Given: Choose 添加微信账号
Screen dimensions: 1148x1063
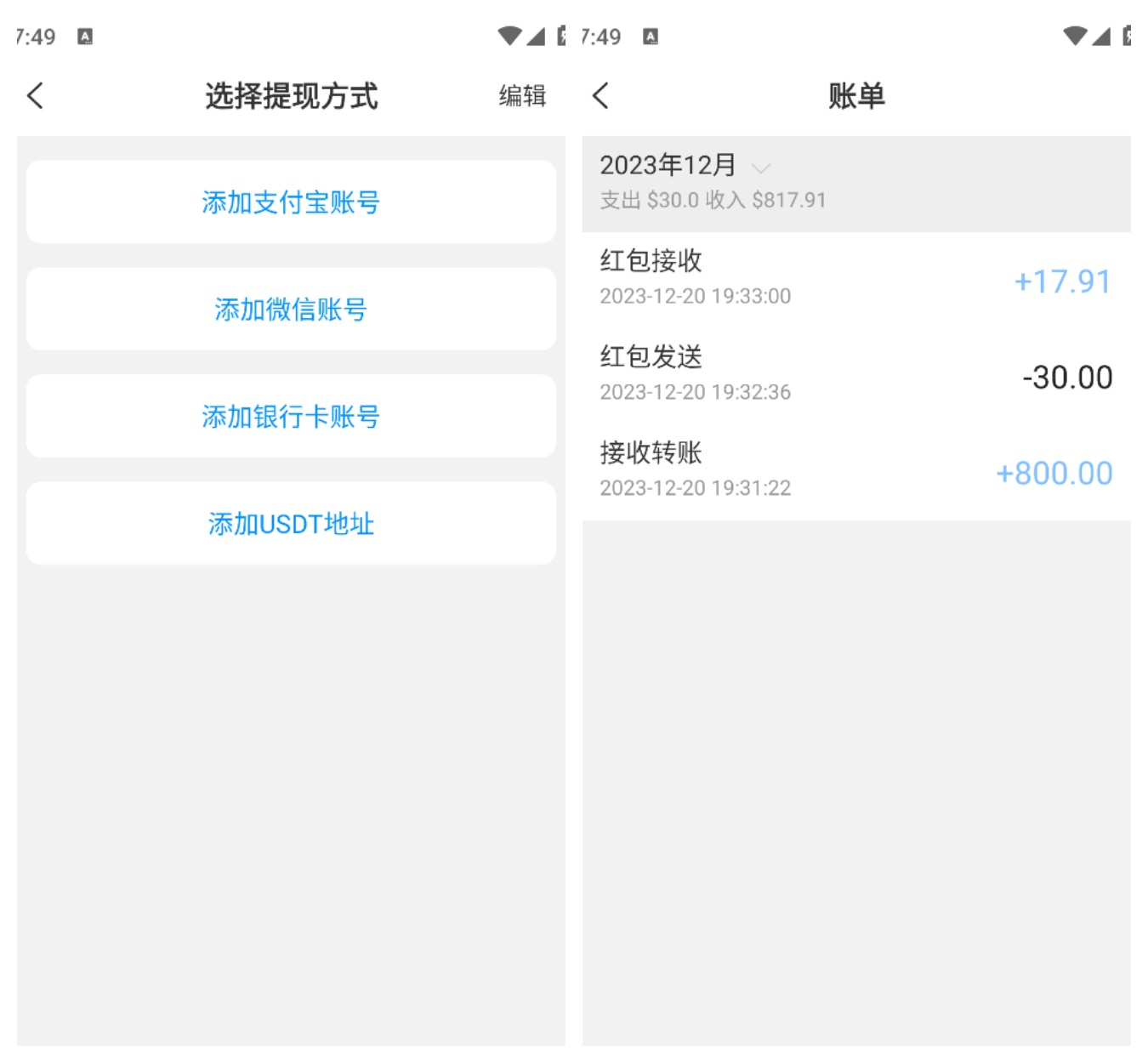Looking at the screenshot, I should tap(291, 310).
